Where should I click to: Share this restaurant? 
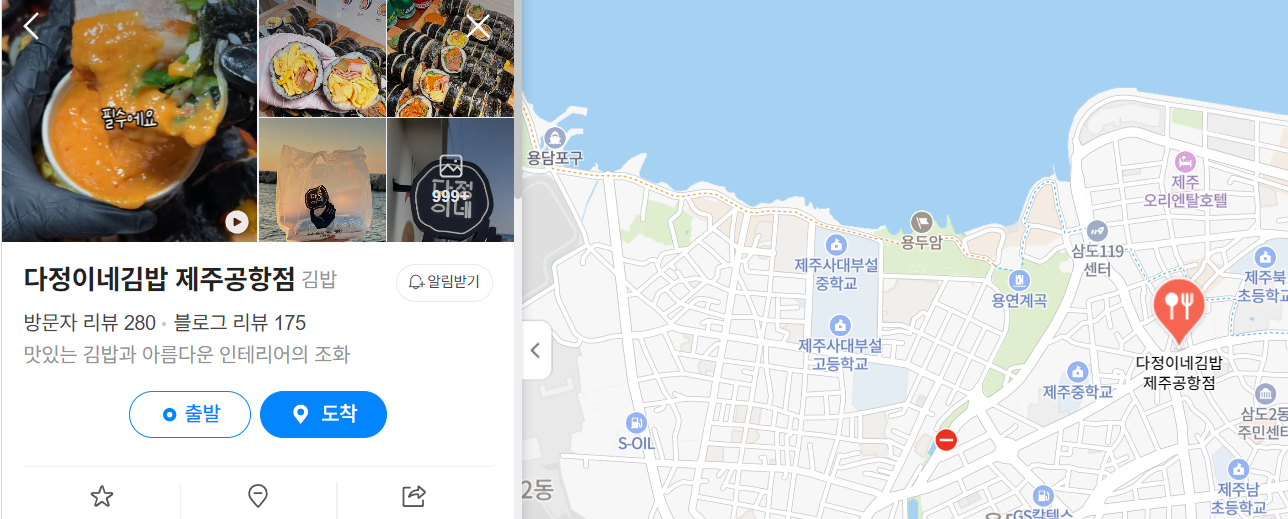tap(414, 496)
